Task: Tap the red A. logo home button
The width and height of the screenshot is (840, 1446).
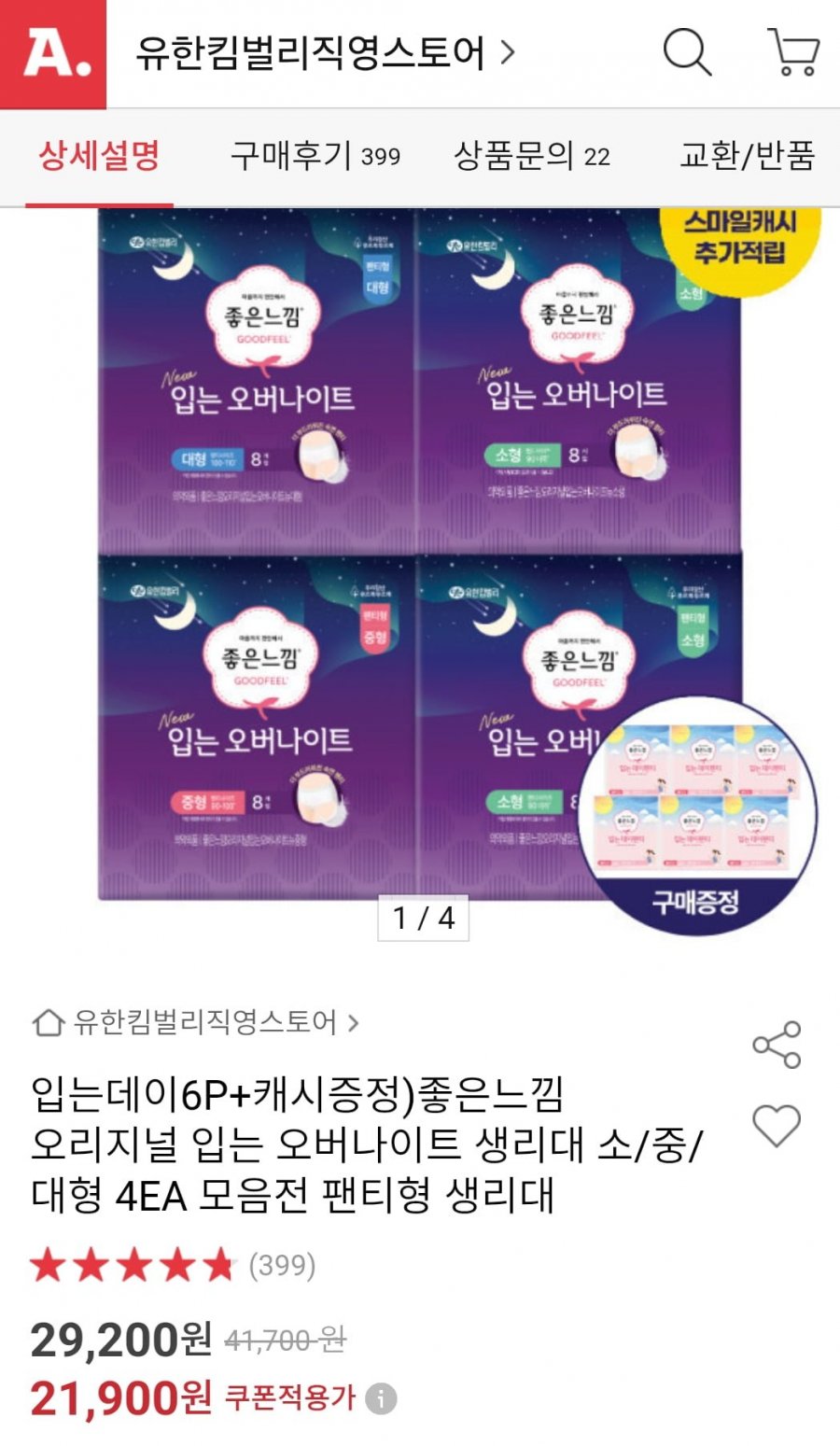Action: click(53, 53)
